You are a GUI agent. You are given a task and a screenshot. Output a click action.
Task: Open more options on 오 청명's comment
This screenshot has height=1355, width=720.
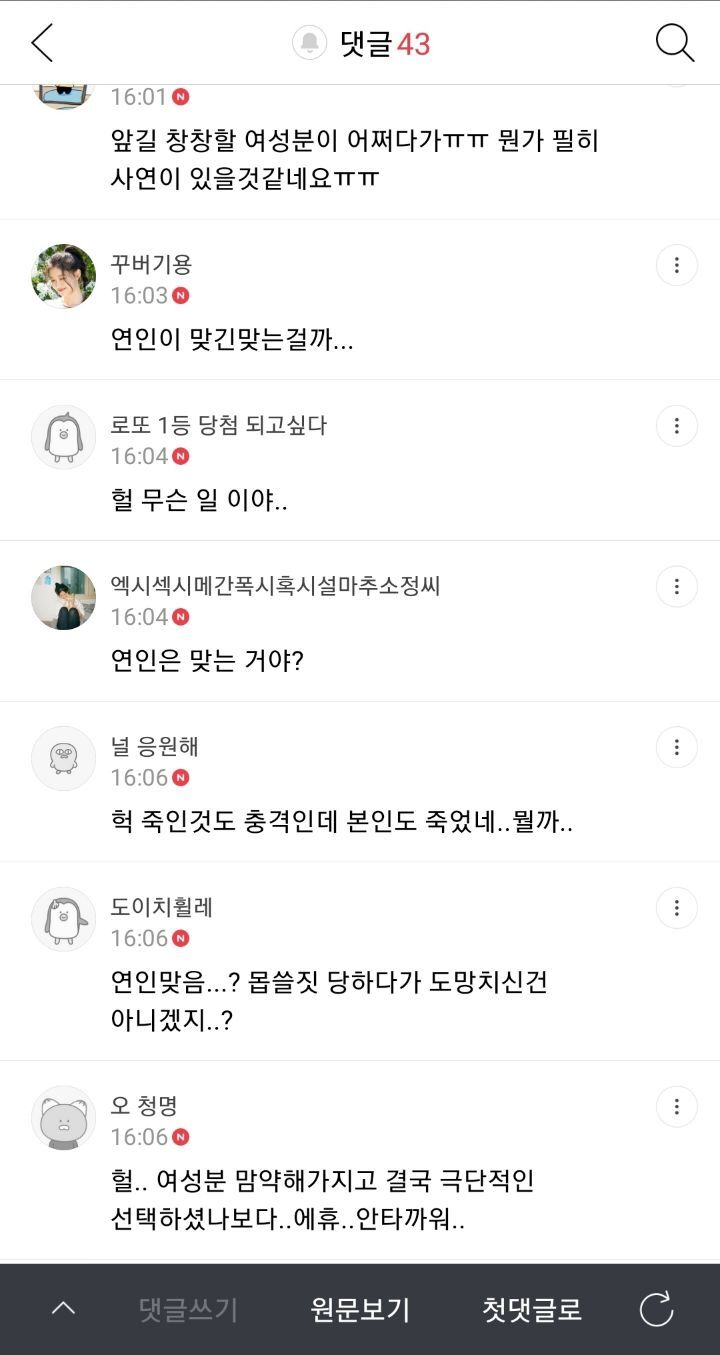point(677,1107)
